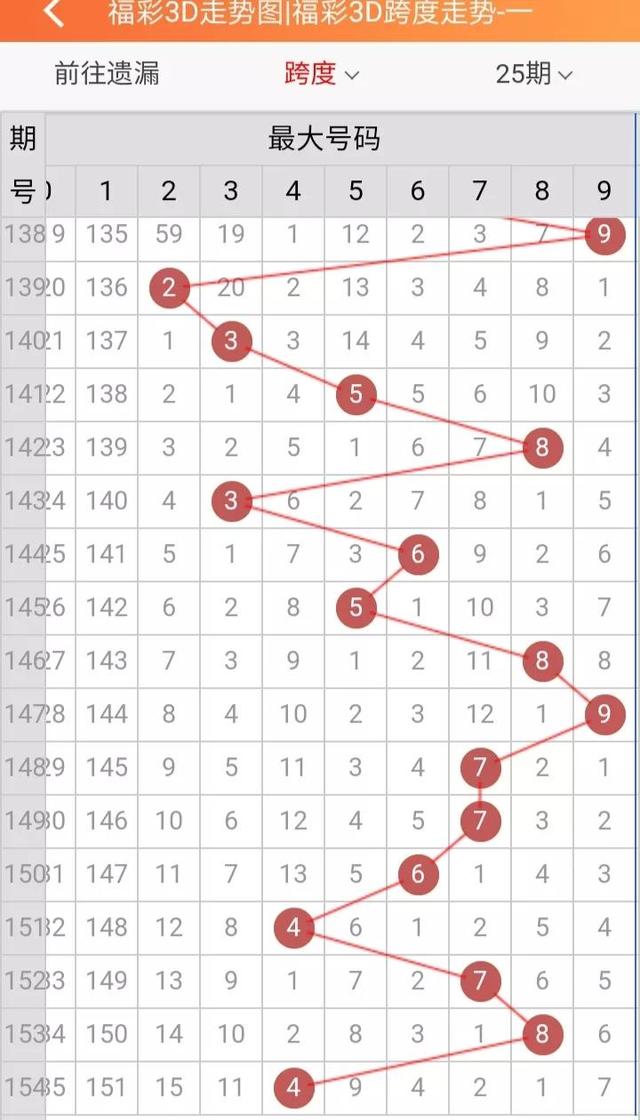Change the 25期 period count dropdown
This screenshot has height=1120, width=640.
point(534,74)
